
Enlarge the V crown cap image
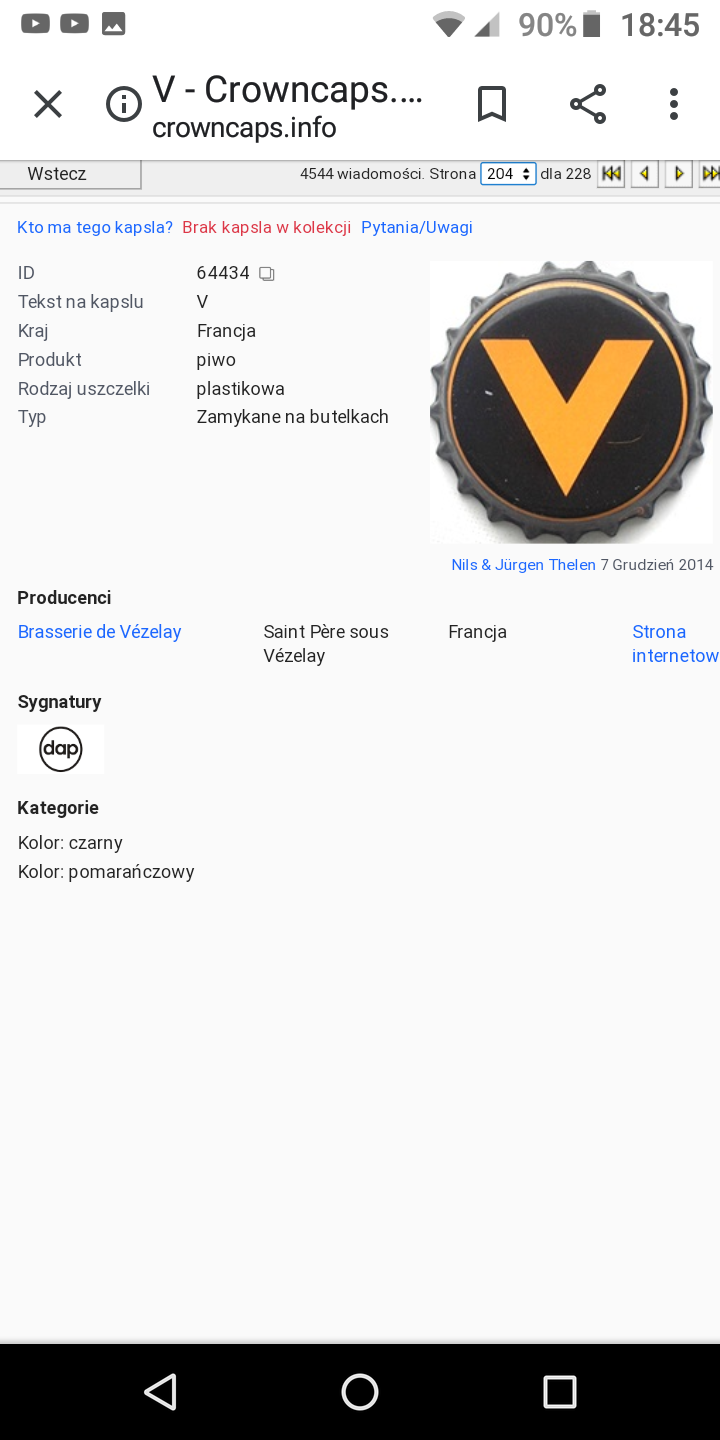(x=571, y=402)
